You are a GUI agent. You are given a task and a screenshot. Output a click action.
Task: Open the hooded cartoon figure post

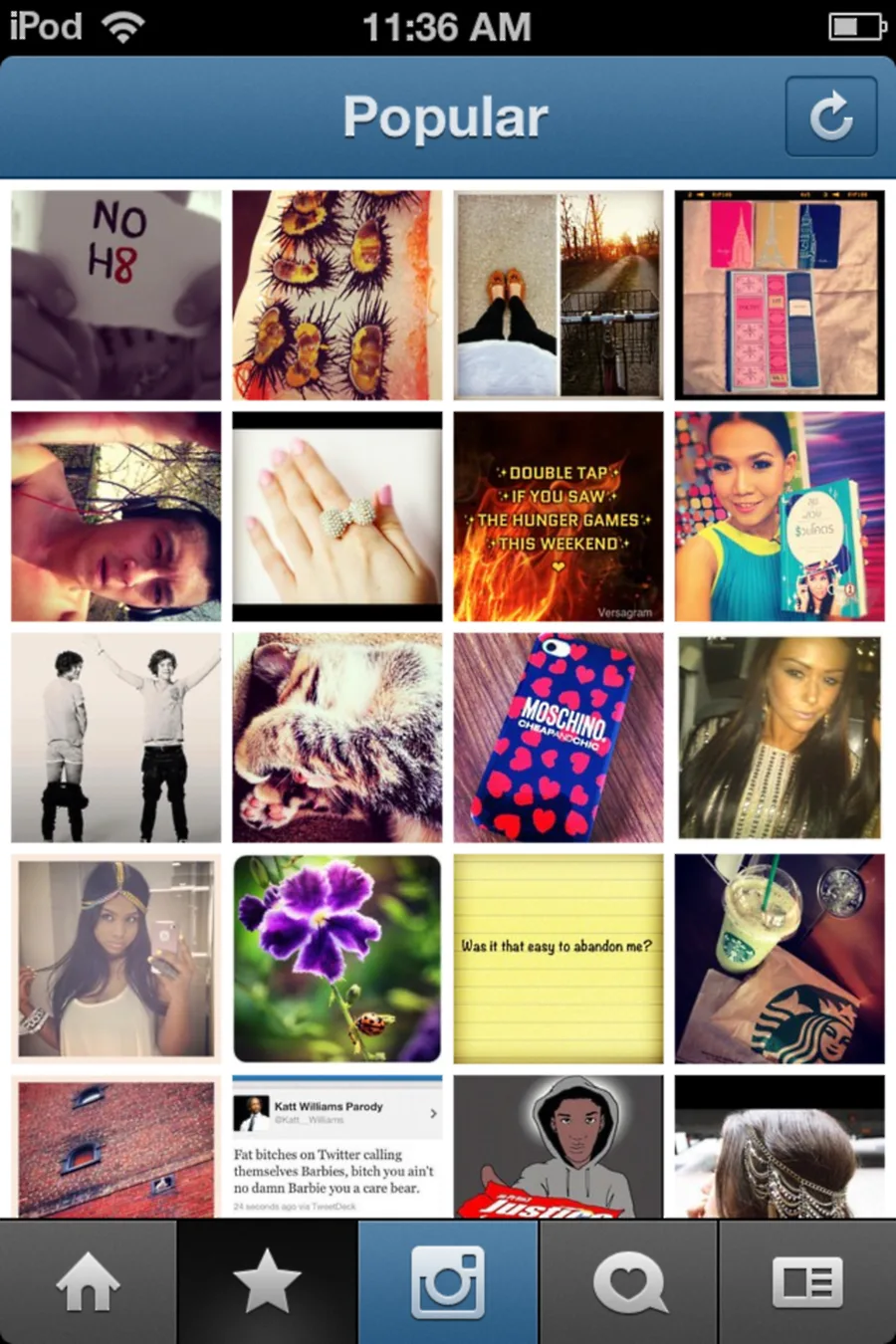558,1145
